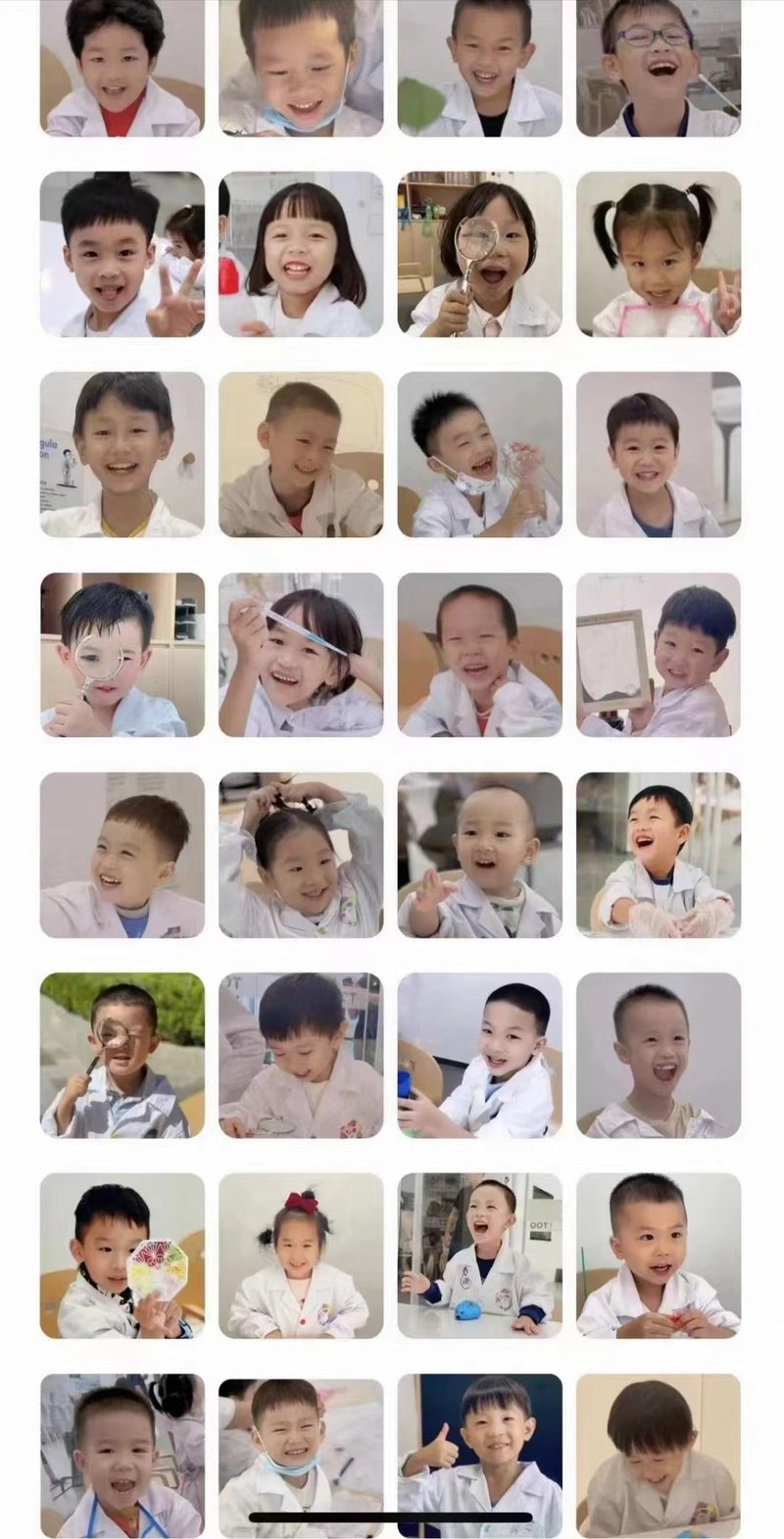Viewport: 784px width, 1539px height.
Task: Tap the boy outdoors with green background
Action: click(x=122, y=1055)
